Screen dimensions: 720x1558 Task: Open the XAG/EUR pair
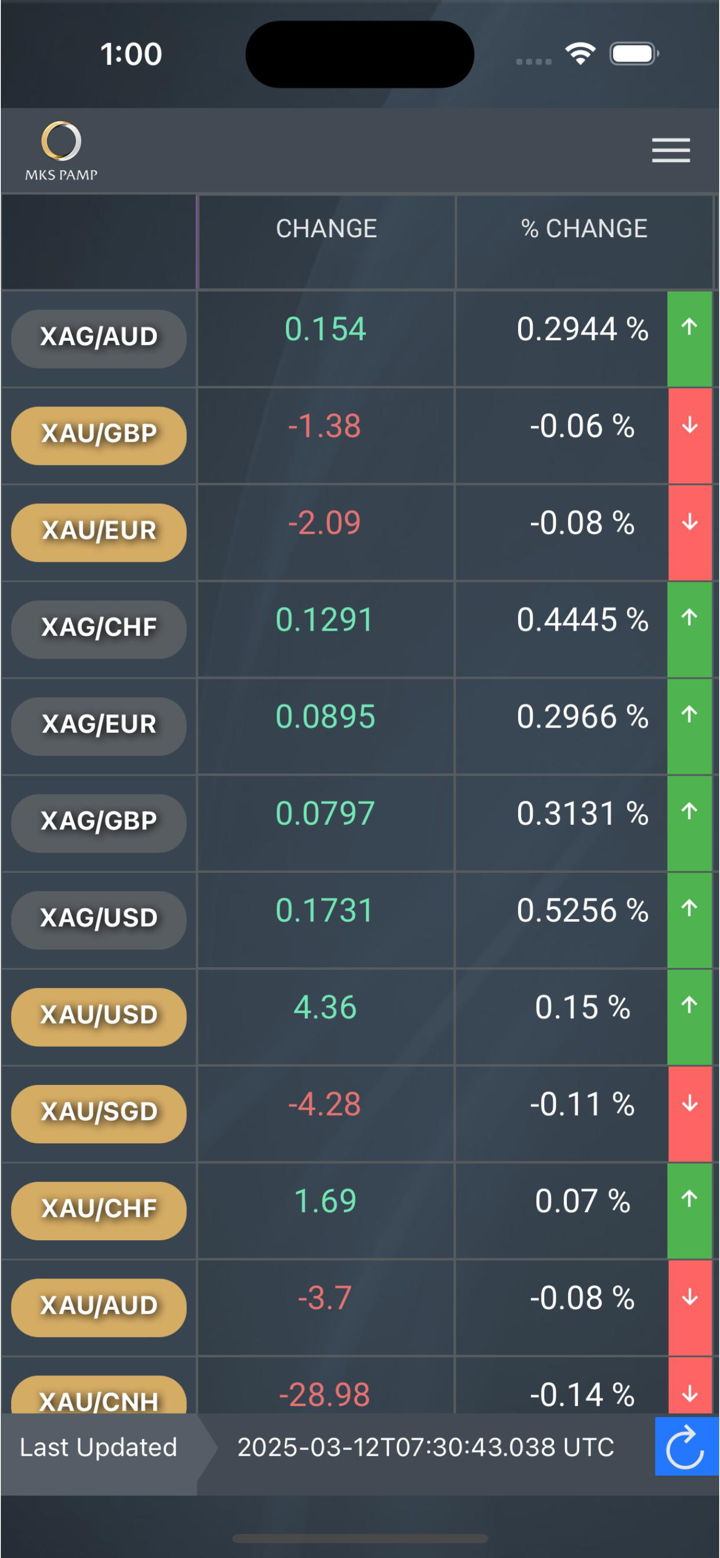99,724
